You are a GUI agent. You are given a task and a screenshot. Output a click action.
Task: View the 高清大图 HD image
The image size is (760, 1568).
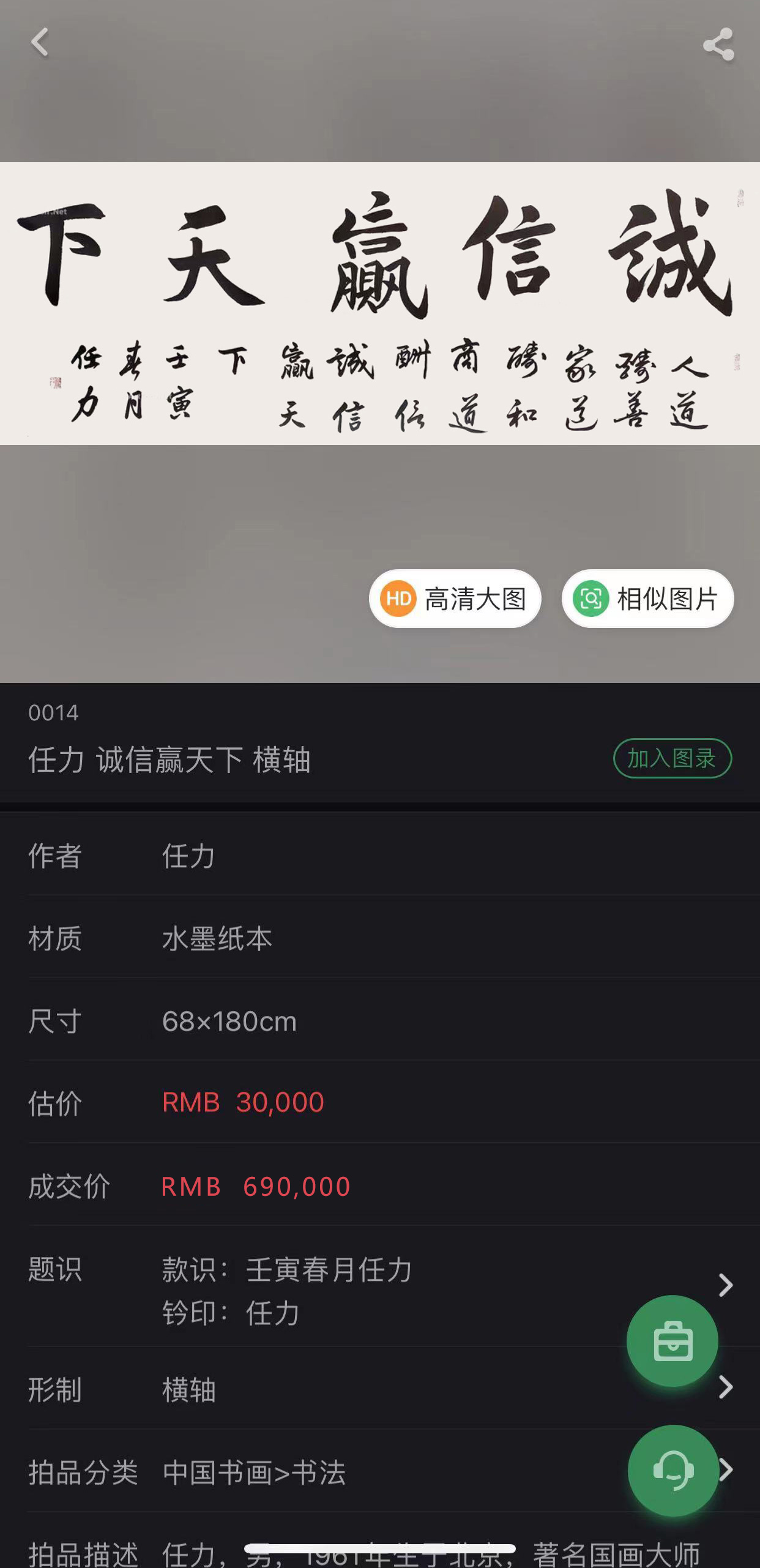pyautogui.click(x=455, y=599)
